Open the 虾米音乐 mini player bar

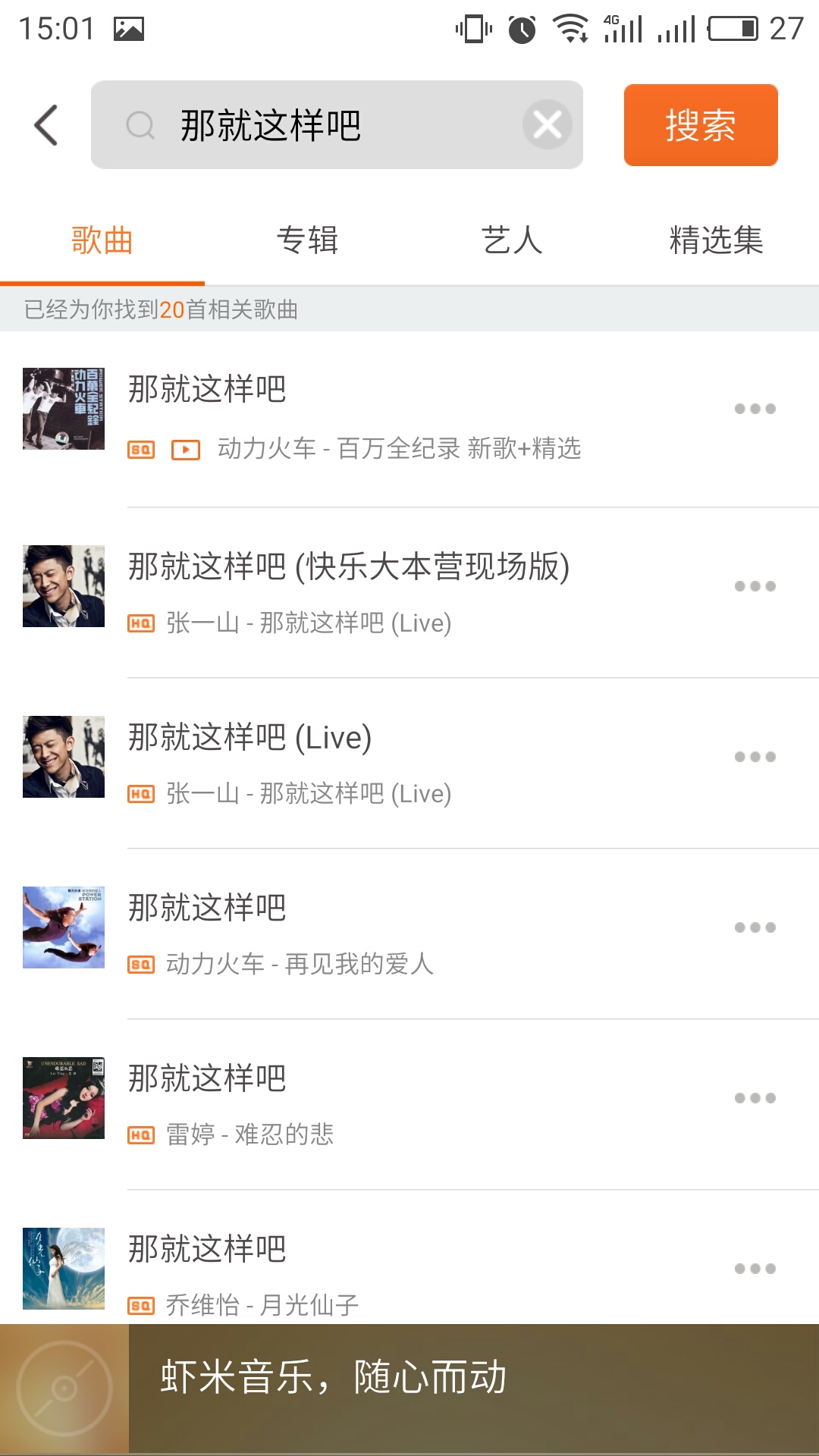tap(455, 1389)
